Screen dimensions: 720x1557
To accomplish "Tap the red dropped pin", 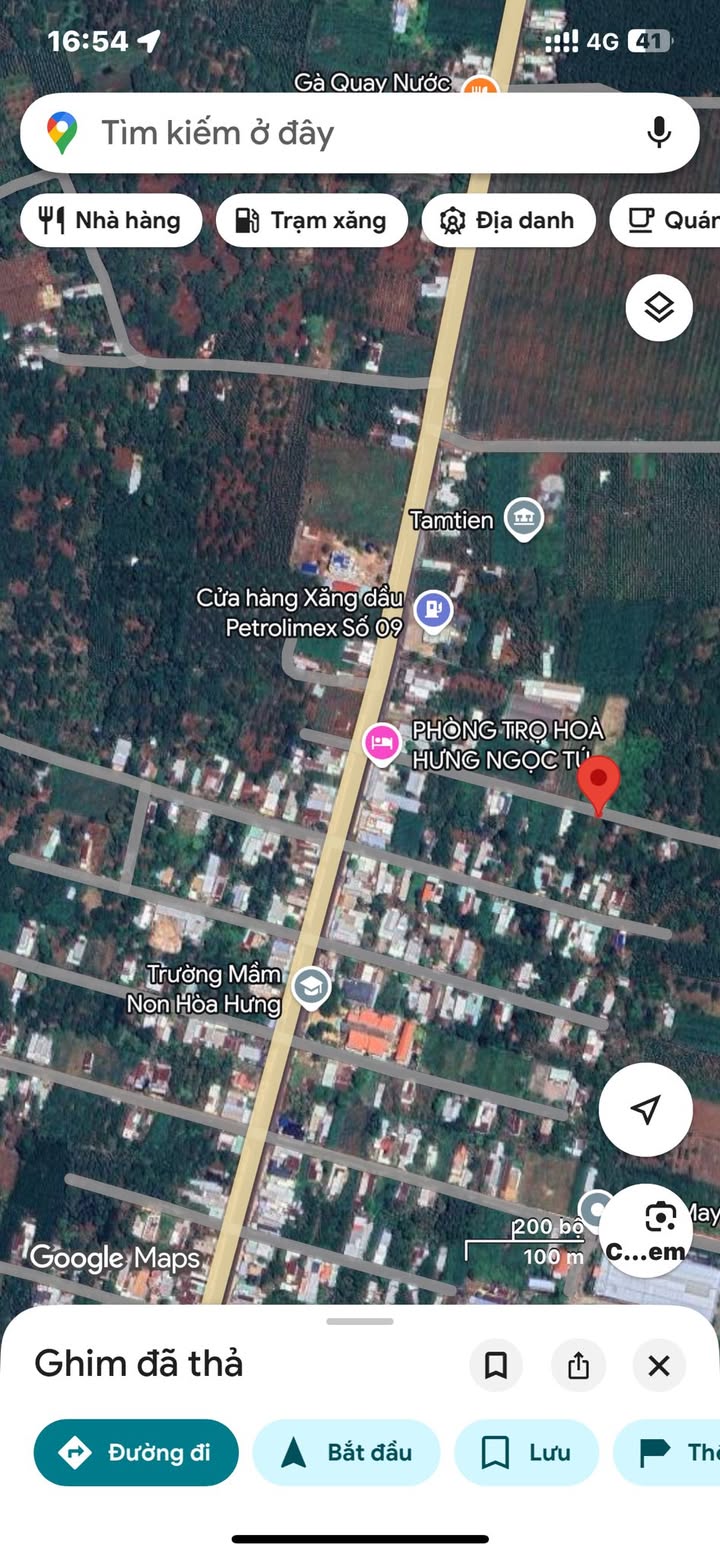I will (599, 782).
